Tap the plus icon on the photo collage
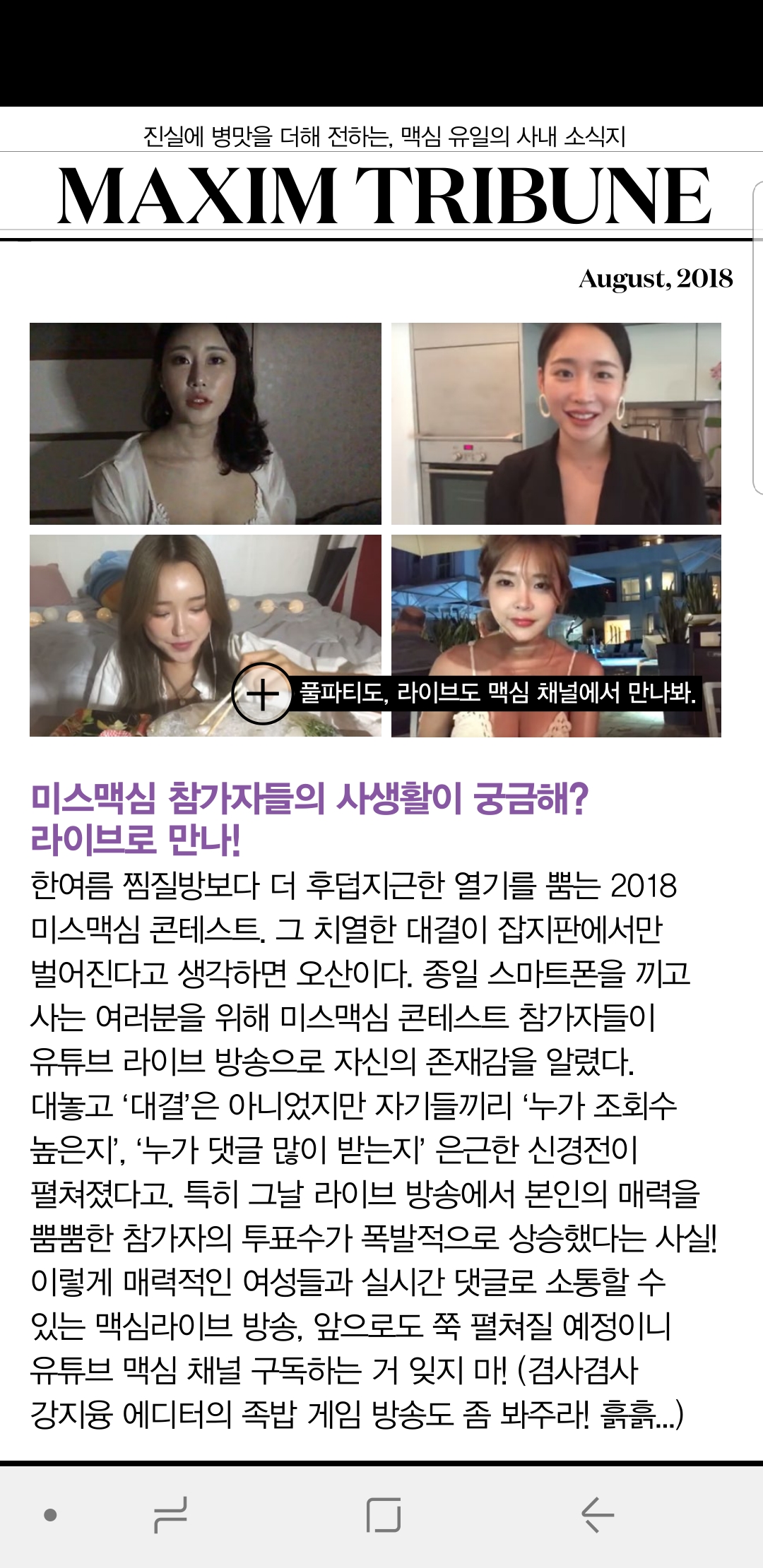 point(262,694)
